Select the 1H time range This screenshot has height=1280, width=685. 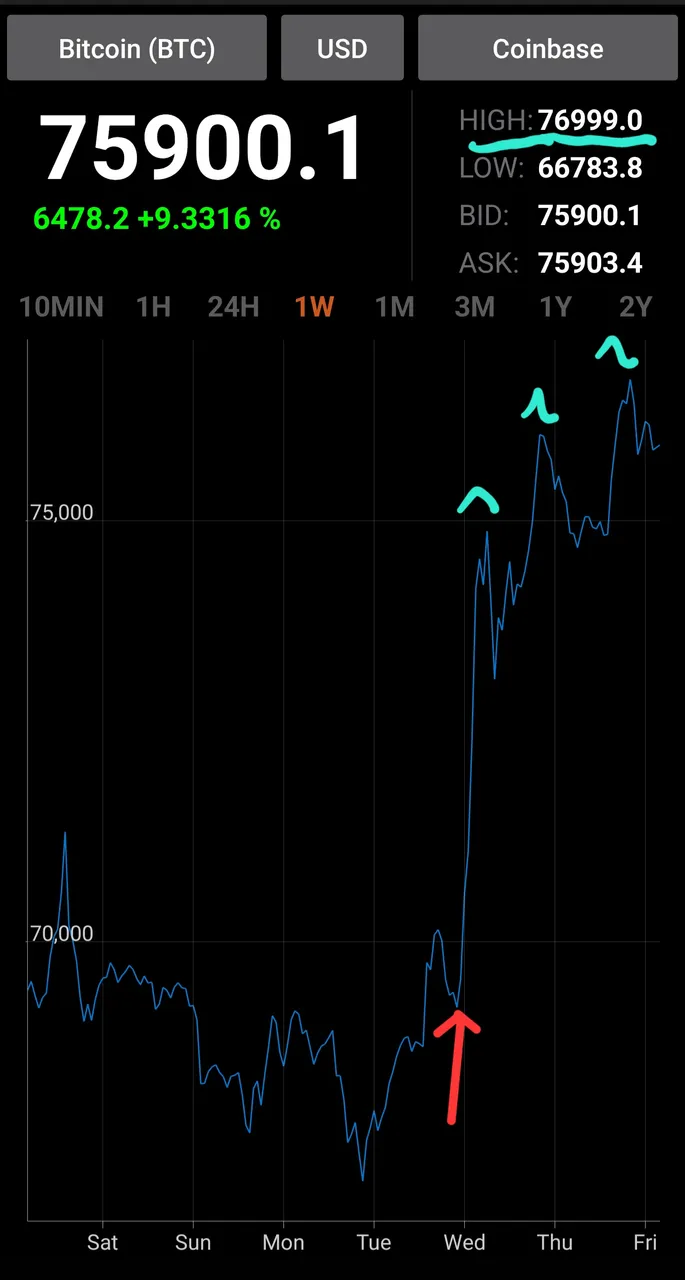pos(154,307)
